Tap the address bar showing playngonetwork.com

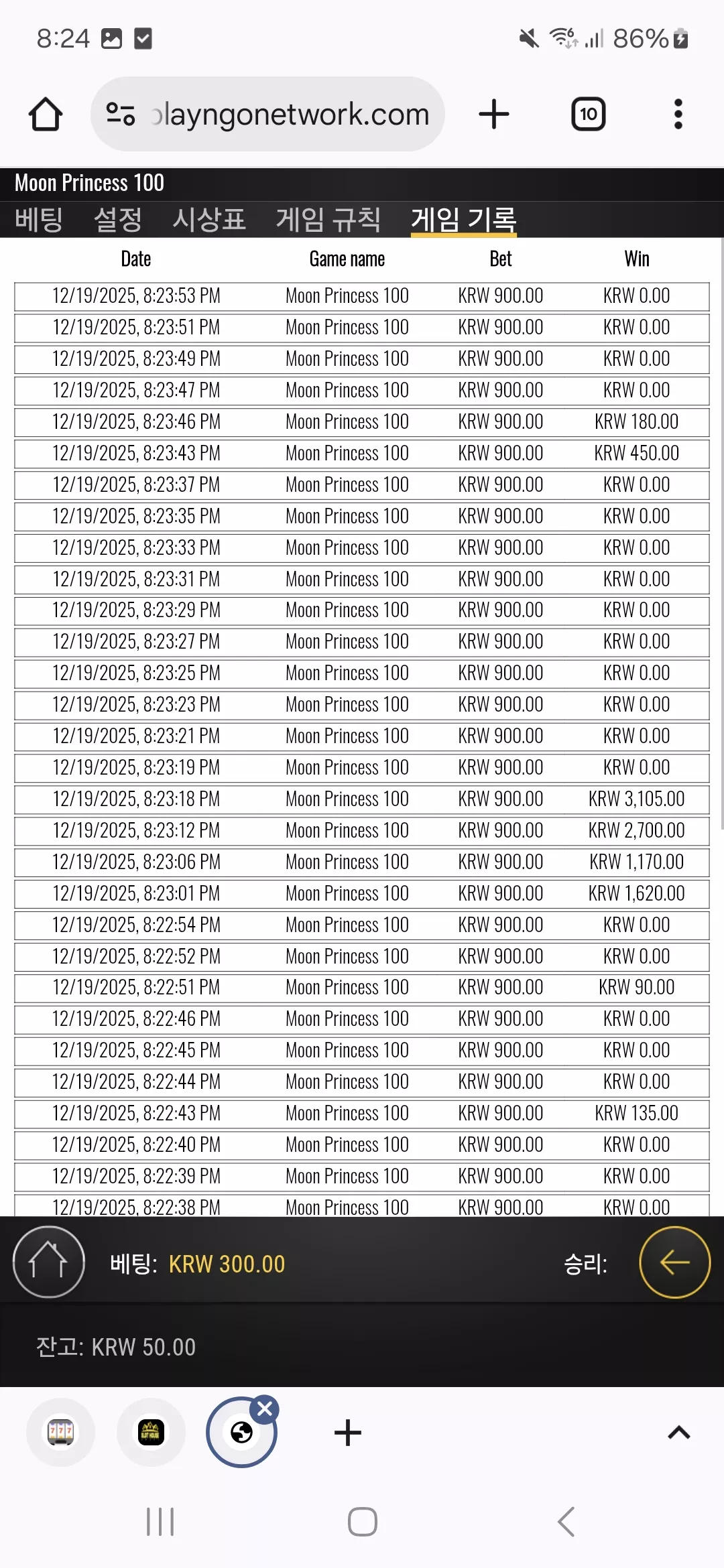[267, 114]
